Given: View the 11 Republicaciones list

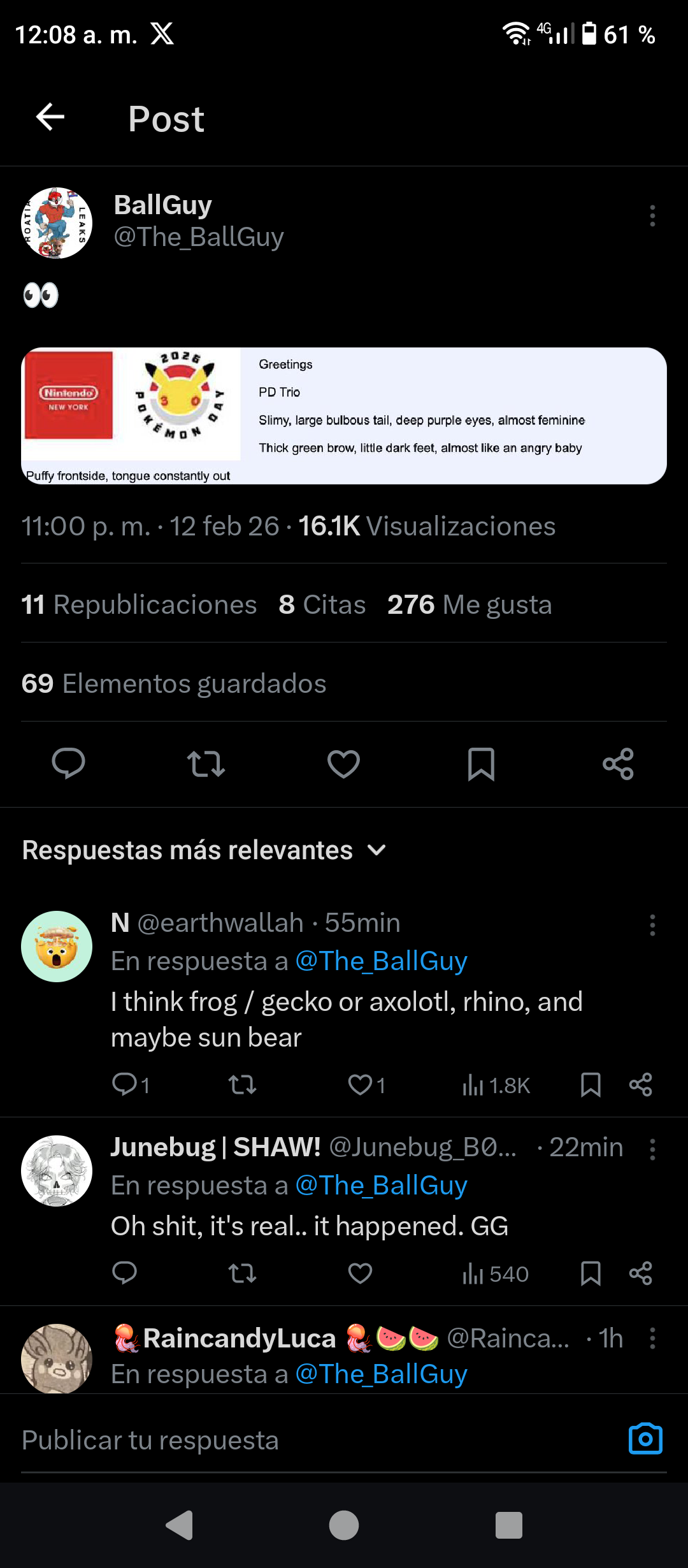Looking at the screenshot, I should click(139, 604).
